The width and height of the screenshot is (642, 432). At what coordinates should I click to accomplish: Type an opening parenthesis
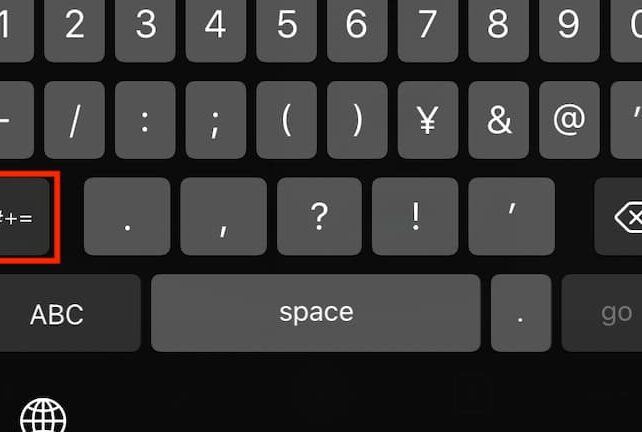(x=286, y=120)
